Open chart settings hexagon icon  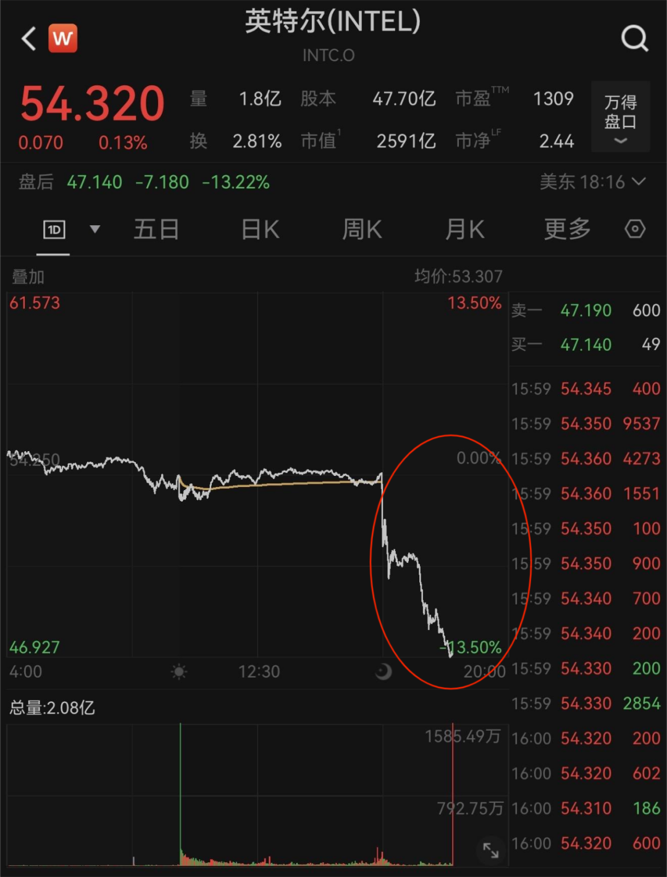[x=635, y=230]
